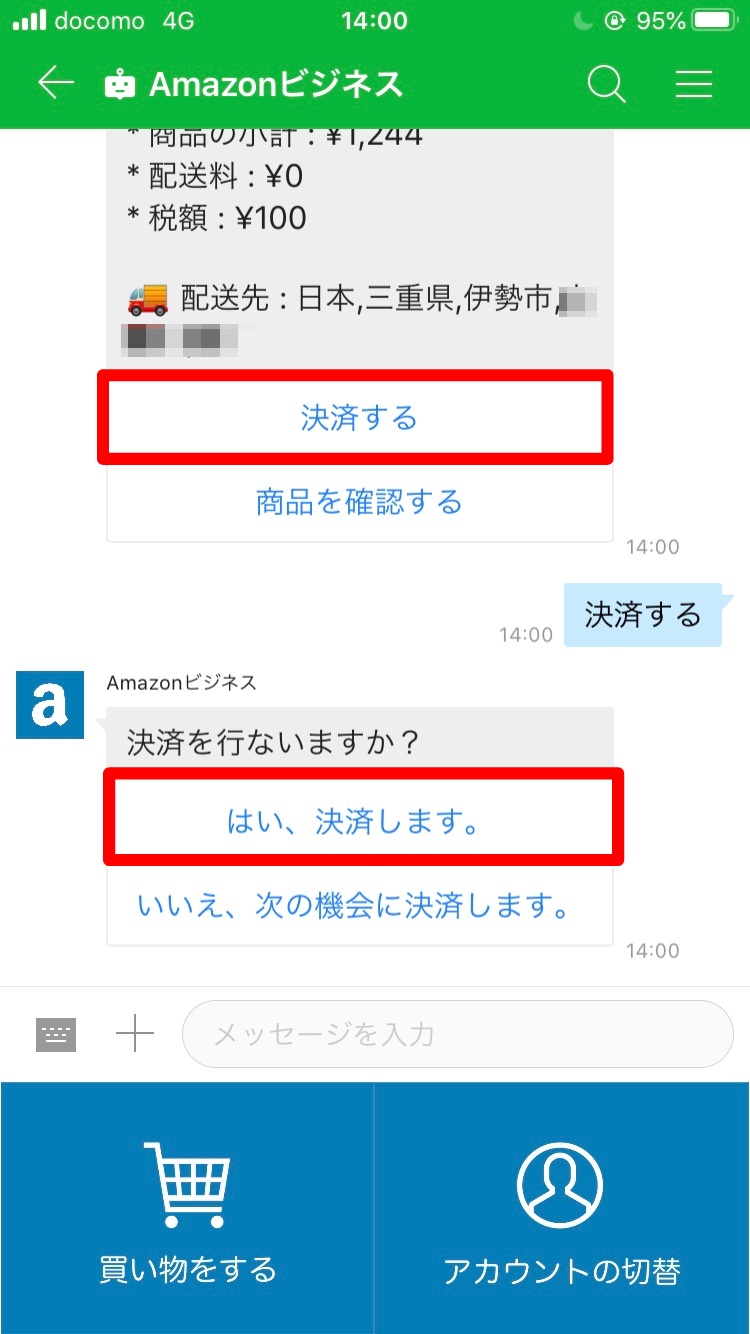Switch to keyboard input icon
Image resolution: width=750 pixels, height=1334 pixels.
56,1034
